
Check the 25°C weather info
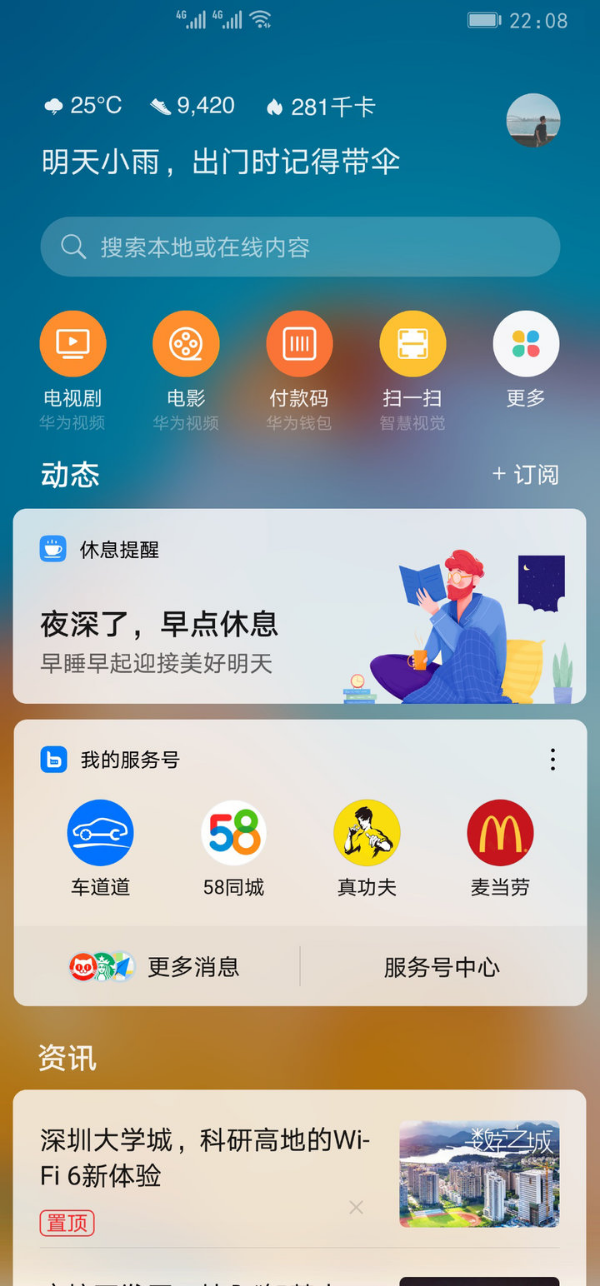coord(84,106)
